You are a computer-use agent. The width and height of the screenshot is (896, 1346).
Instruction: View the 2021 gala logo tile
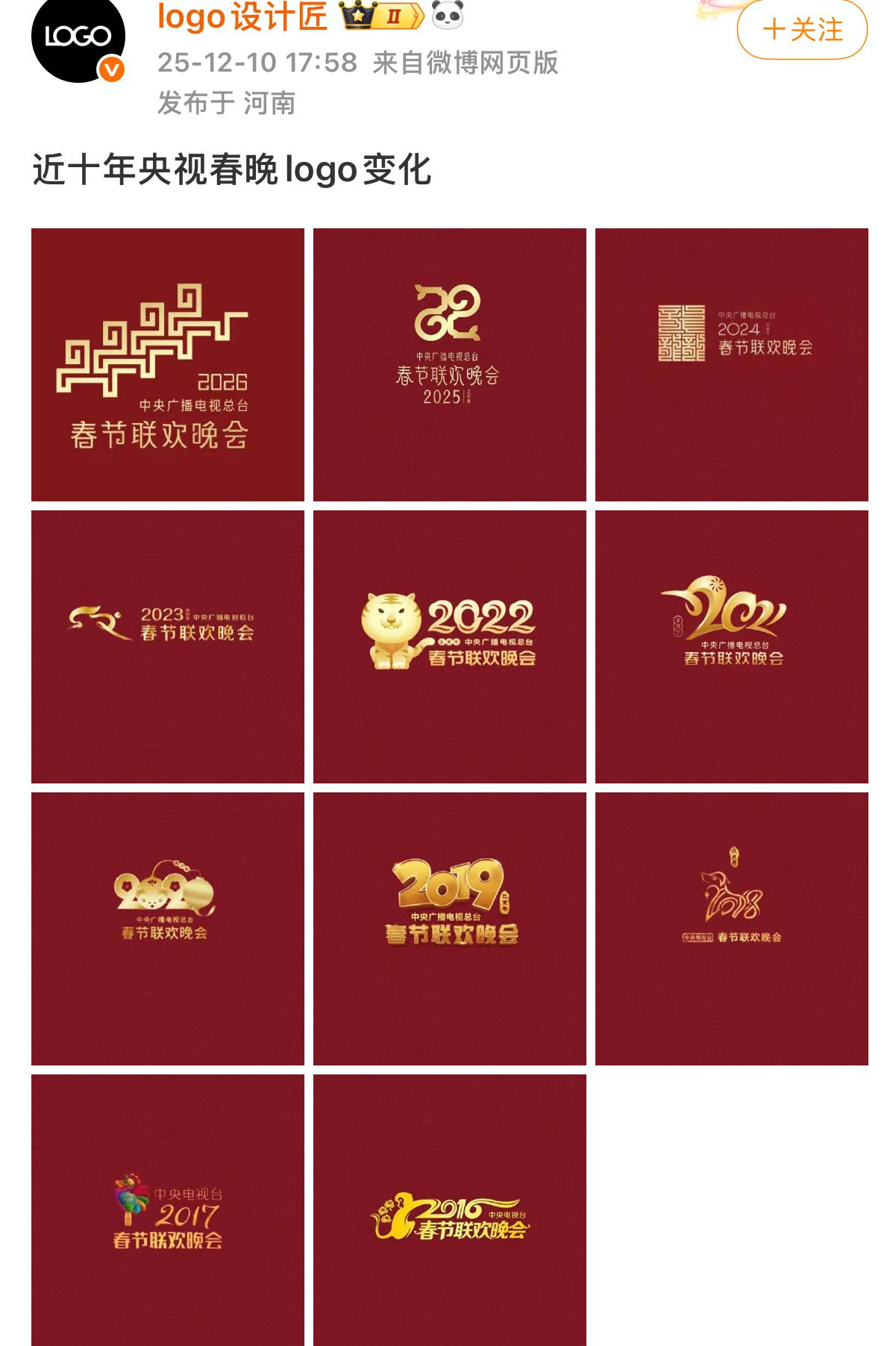pos(732,647)
